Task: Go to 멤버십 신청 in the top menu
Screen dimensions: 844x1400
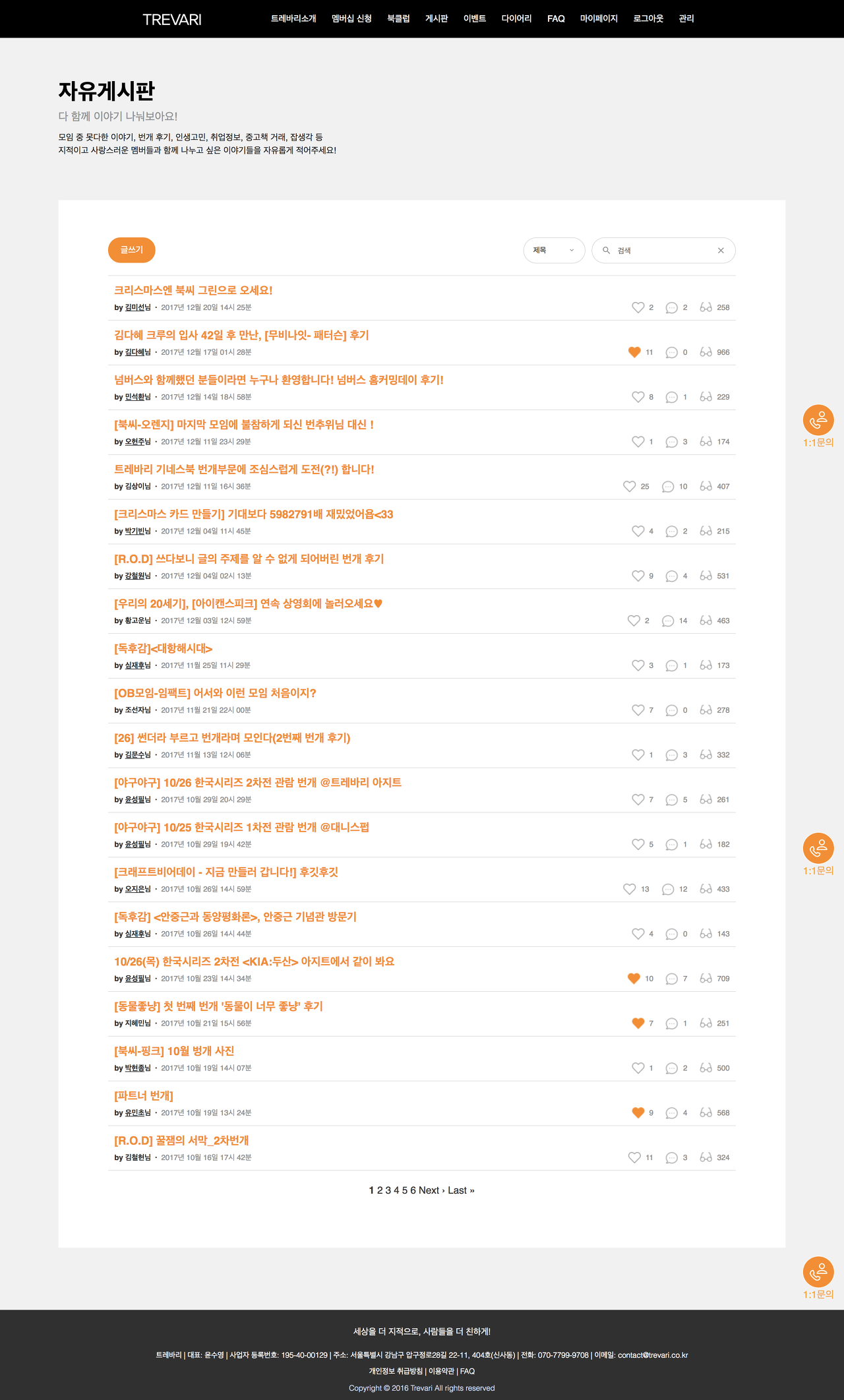Action: point(351,18)
